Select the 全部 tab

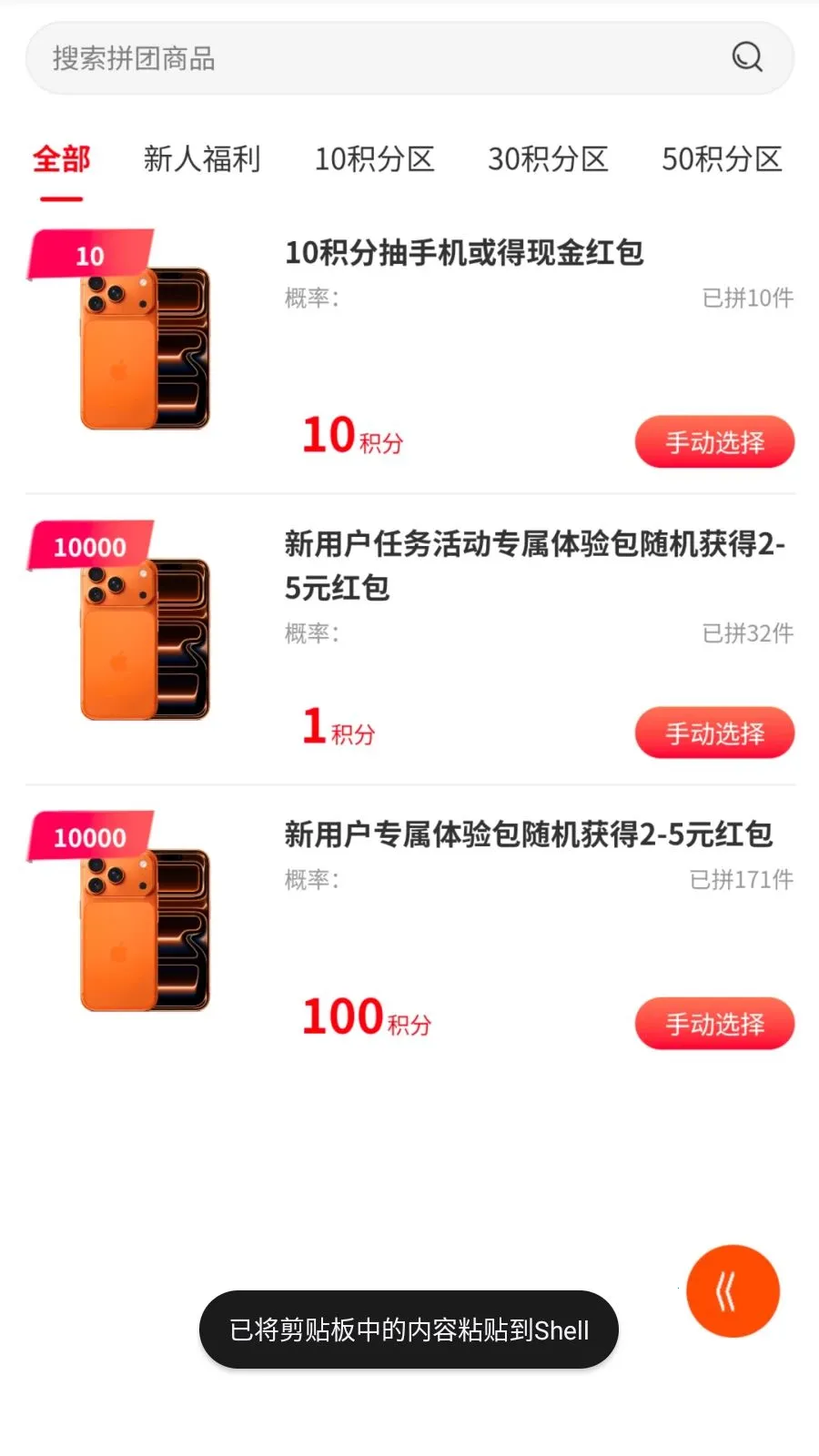(x=61, y=159)
